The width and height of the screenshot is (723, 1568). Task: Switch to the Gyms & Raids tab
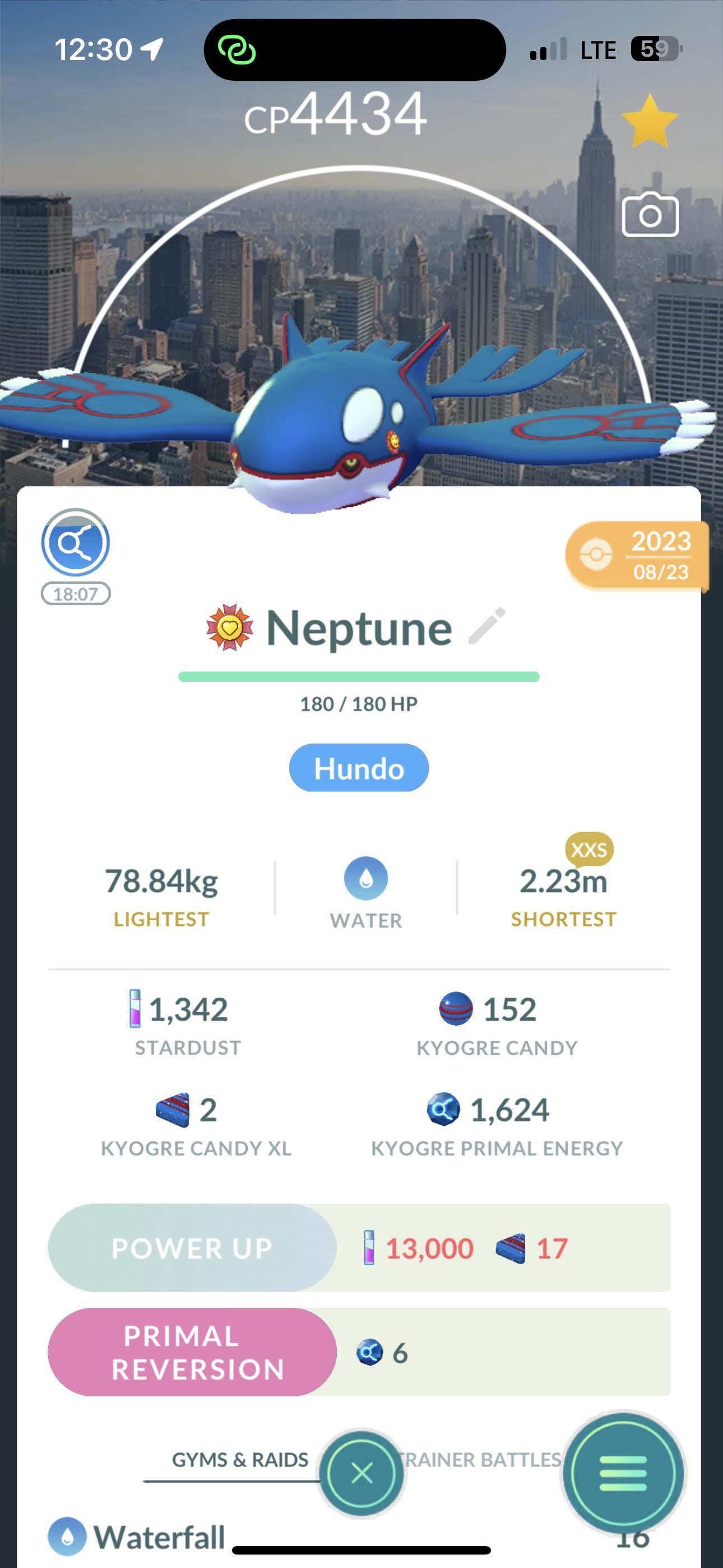coord(240,1460)
